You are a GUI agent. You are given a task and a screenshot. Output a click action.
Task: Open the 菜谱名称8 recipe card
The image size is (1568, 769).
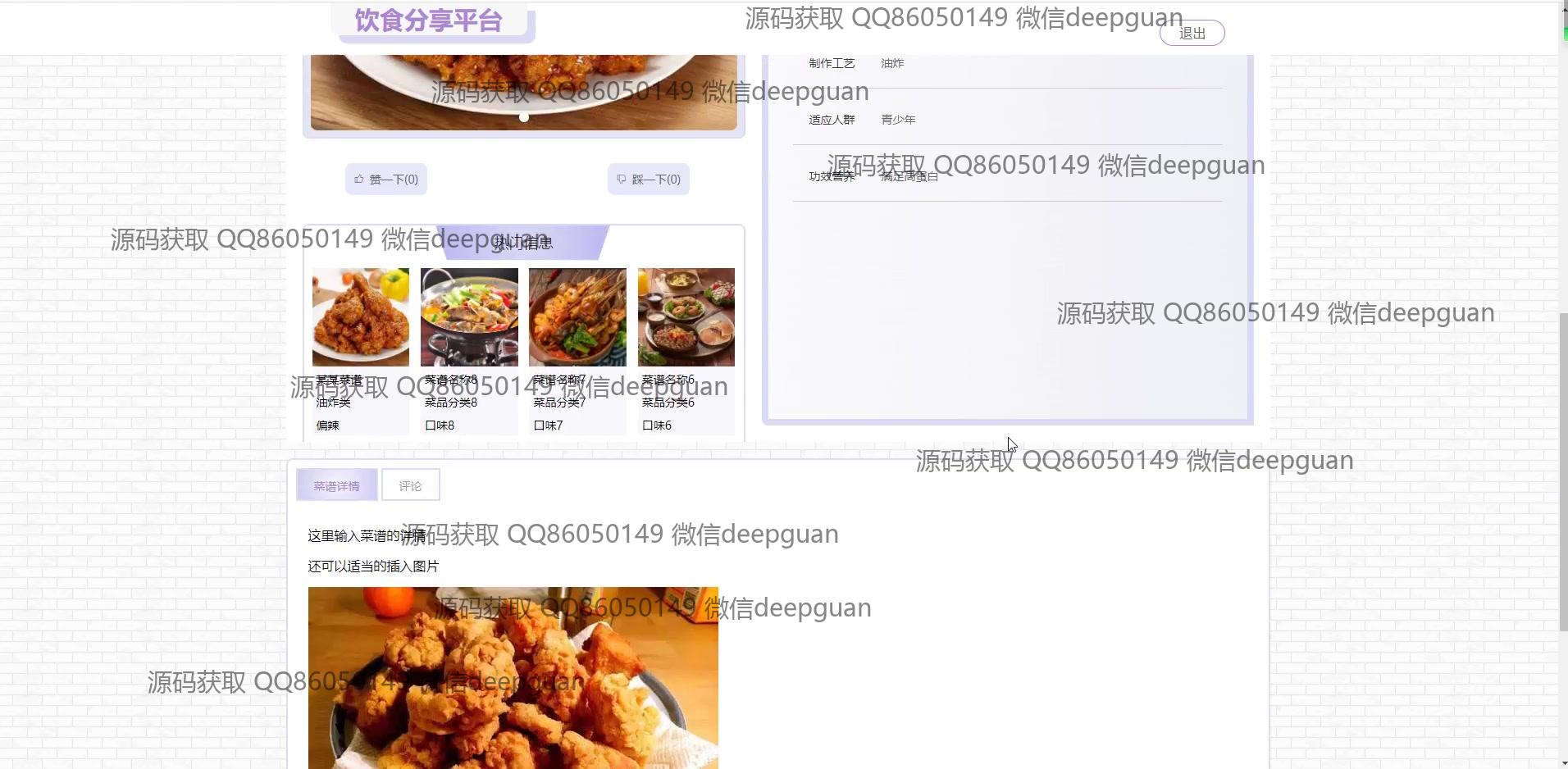pos(469,318)
